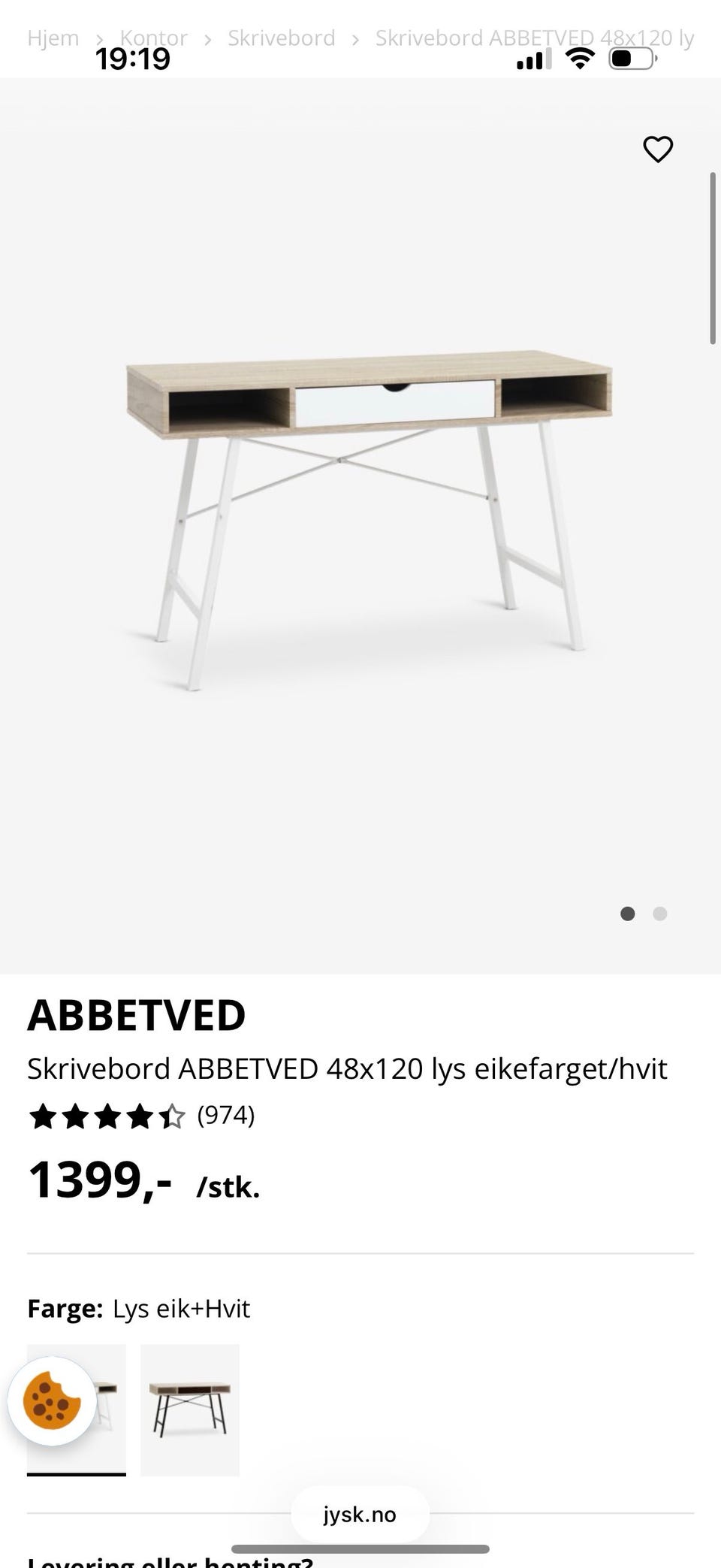This screenshot has width=721, height=1568.
Task: Click the first rating star
Action: 42,1116
